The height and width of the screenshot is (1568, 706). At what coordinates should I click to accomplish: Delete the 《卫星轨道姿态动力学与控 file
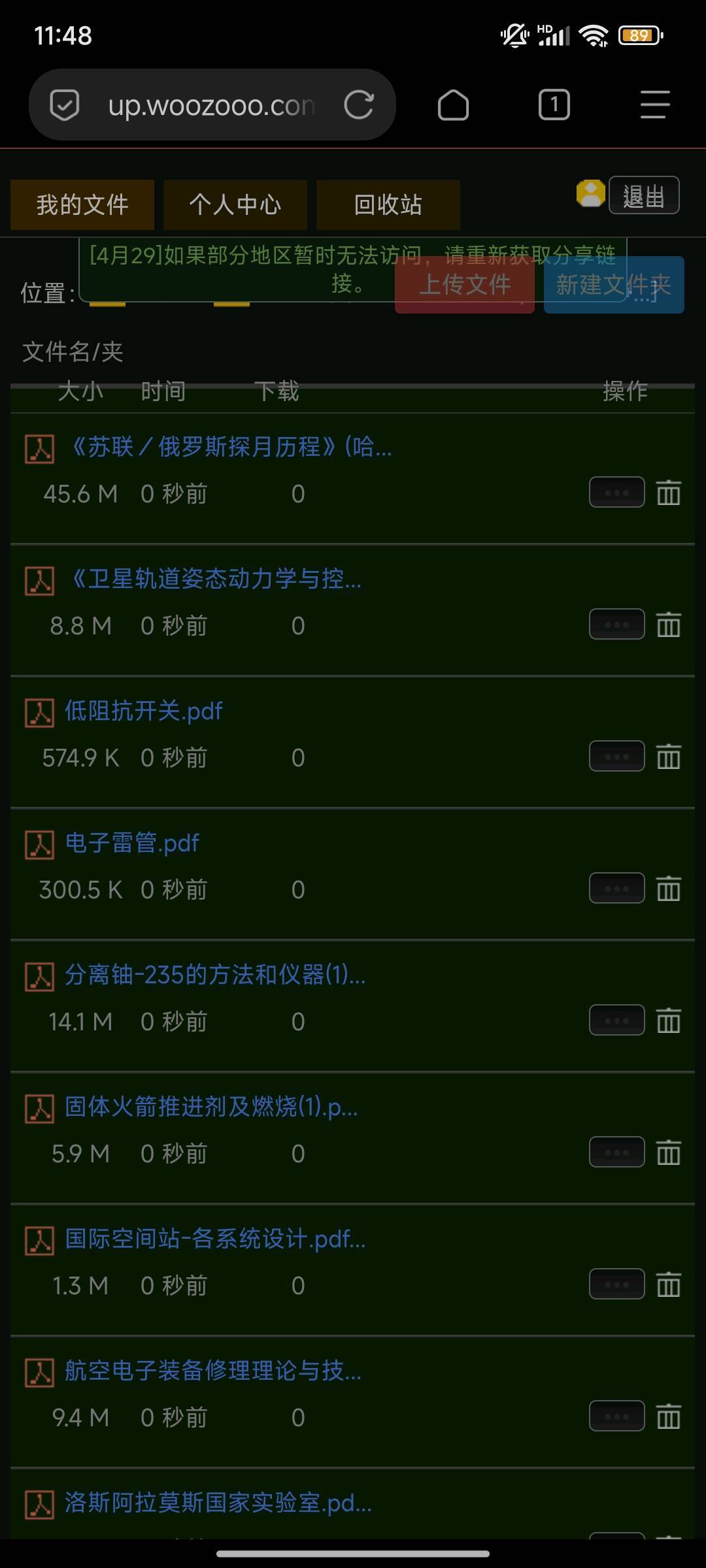click(x=668, y=625)
